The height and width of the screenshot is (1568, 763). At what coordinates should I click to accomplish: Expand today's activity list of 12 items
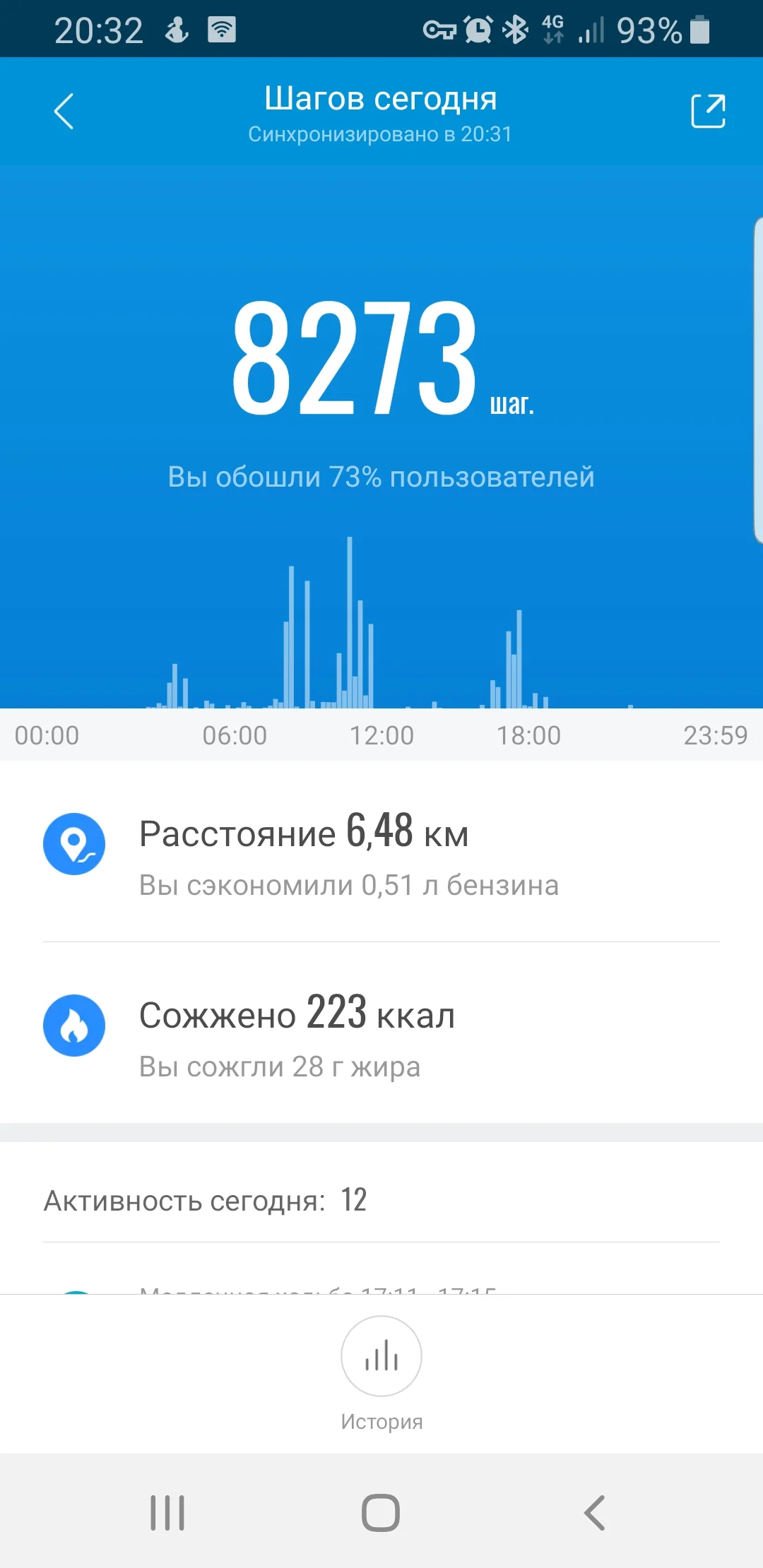click(205, 1199)
